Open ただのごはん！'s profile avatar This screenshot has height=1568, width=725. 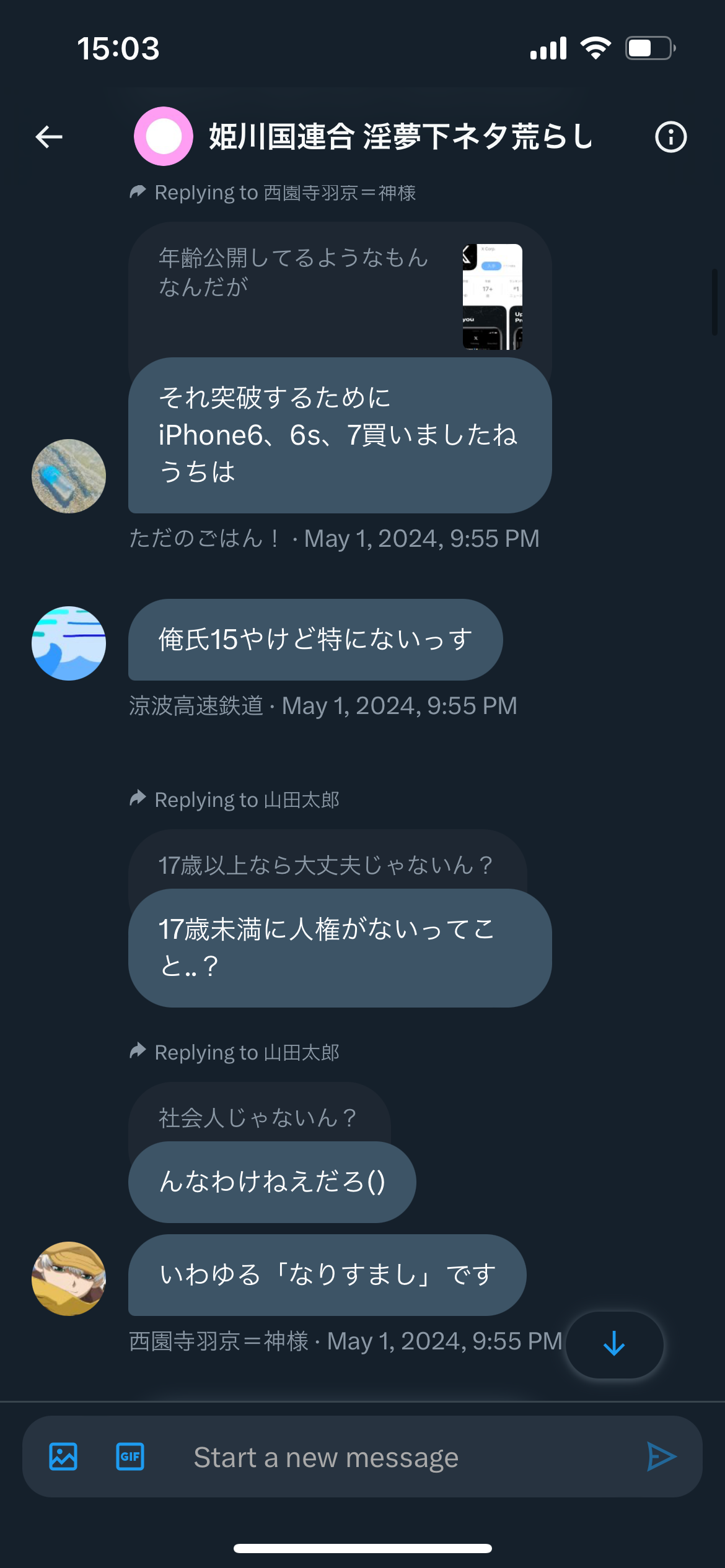69,476
